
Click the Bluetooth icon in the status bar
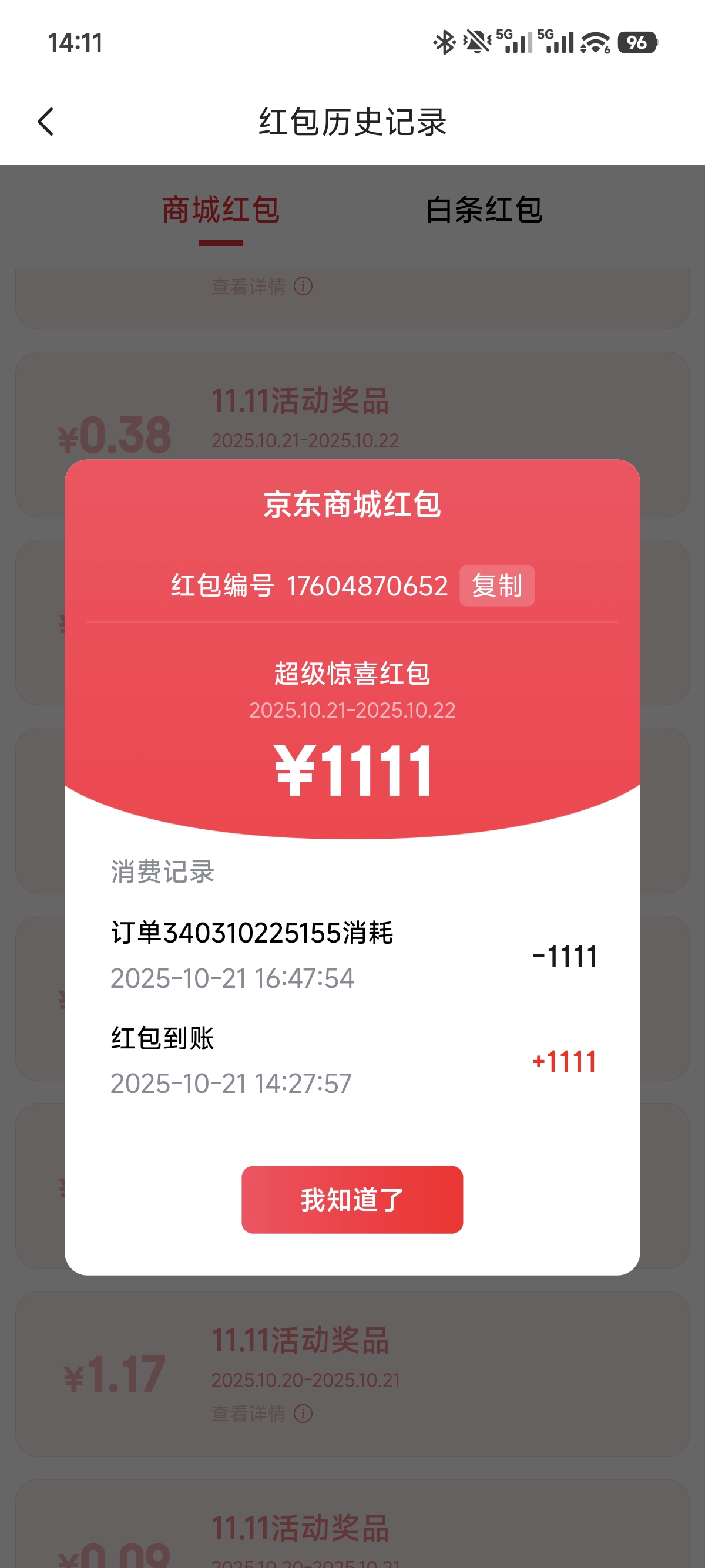(444, 41)
